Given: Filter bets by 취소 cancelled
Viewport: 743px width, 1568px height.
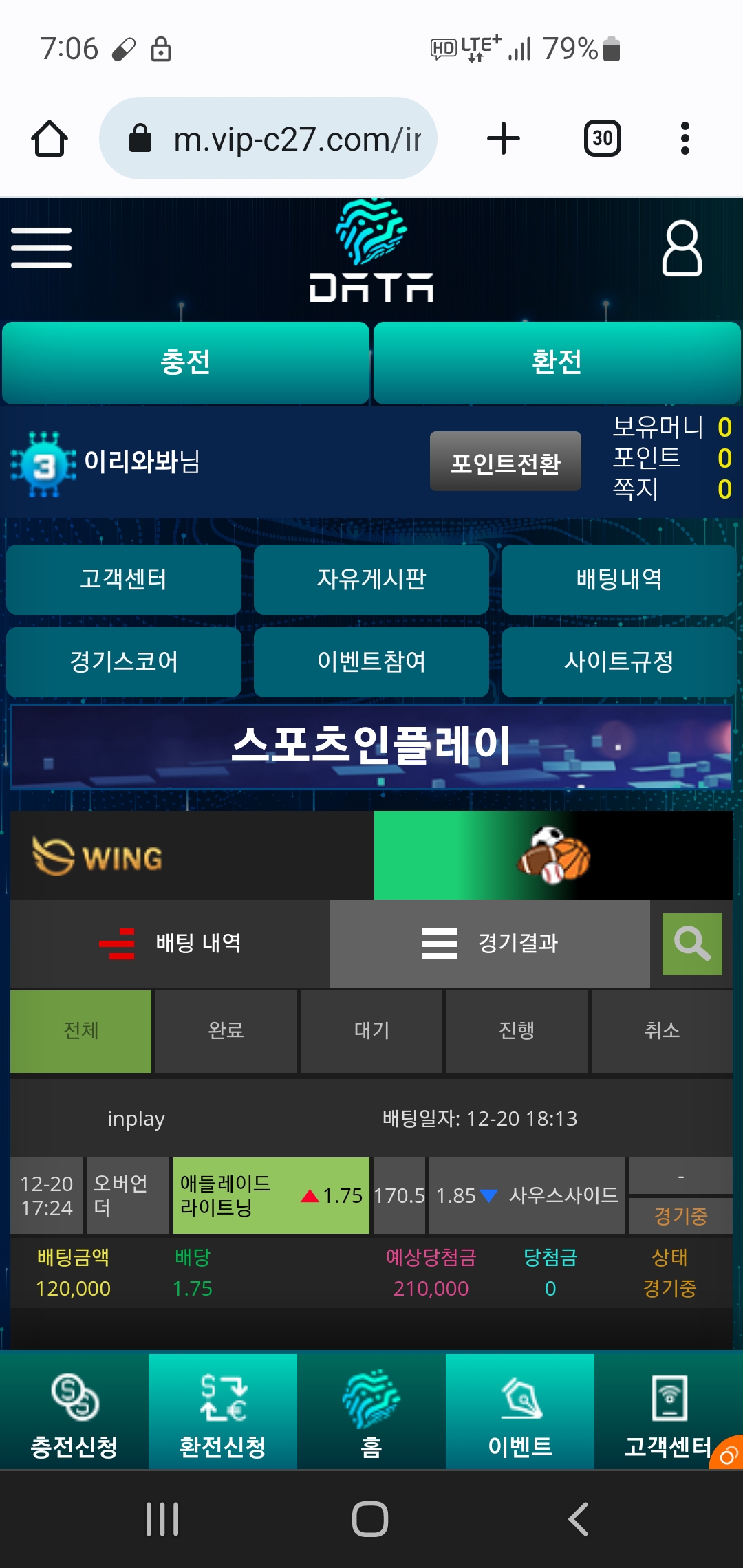Looking at the screenshot, I should [662, 1031].
